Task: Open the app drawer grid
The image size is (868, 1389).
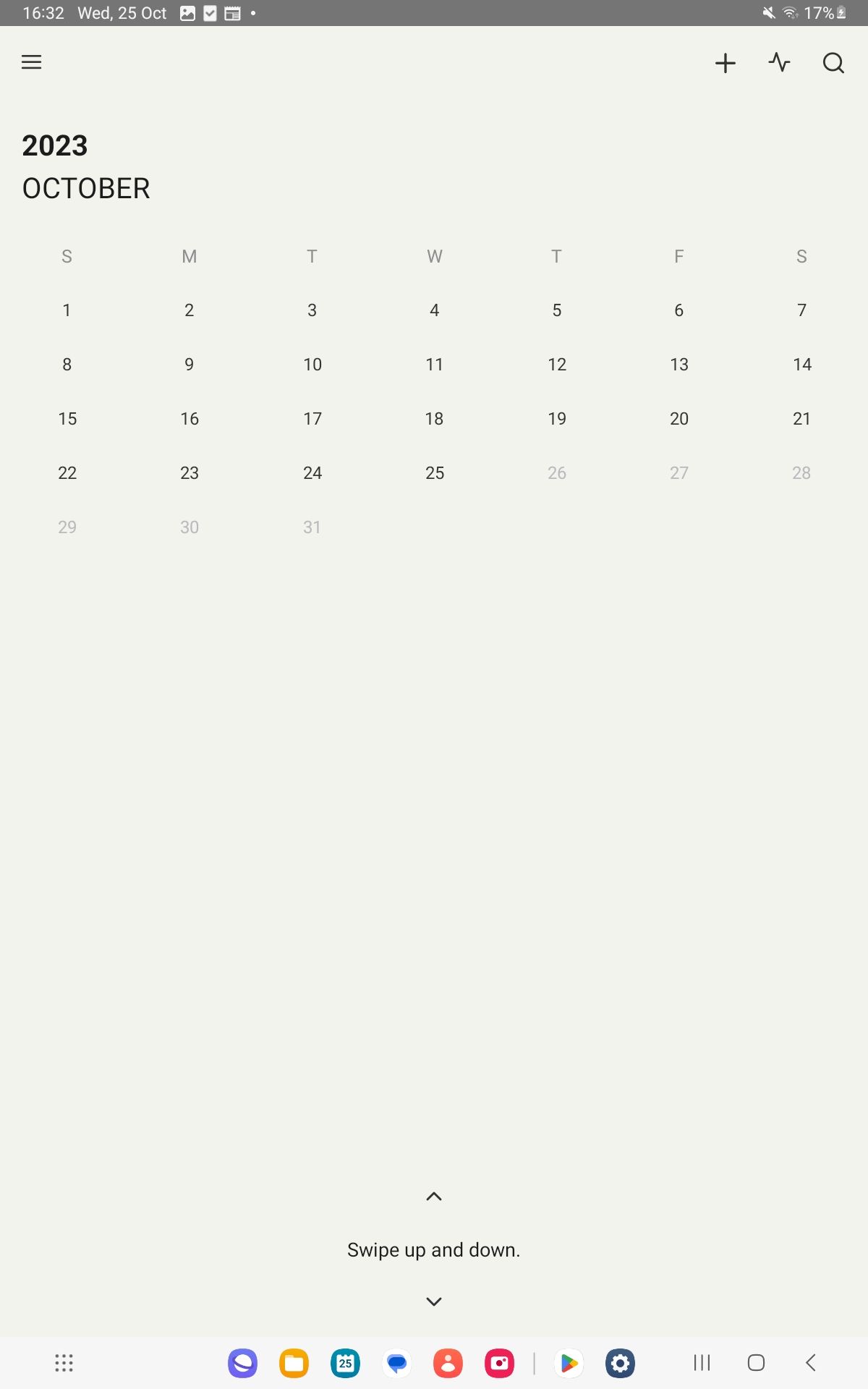Action: tap(64, 1363)
